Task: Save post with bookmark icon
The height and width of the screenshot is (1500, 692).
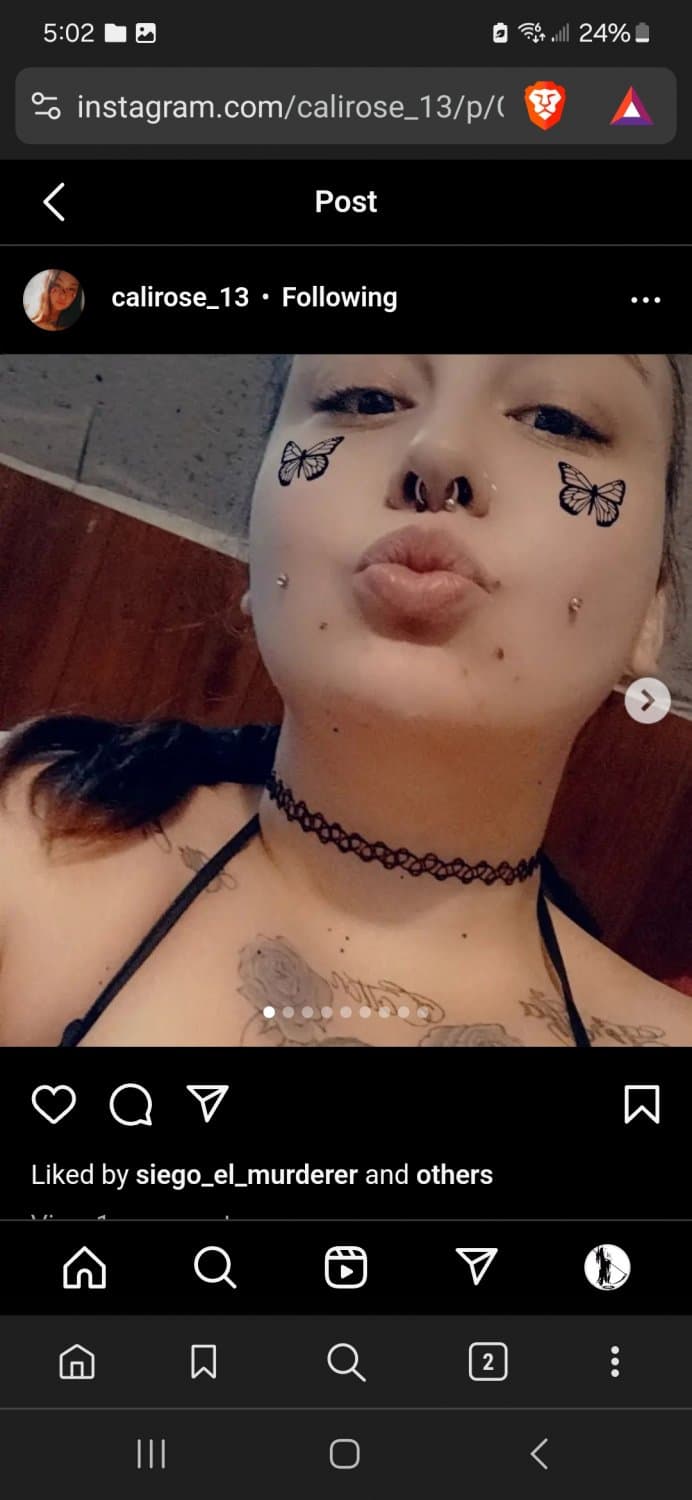Action: coord(641,1104)
